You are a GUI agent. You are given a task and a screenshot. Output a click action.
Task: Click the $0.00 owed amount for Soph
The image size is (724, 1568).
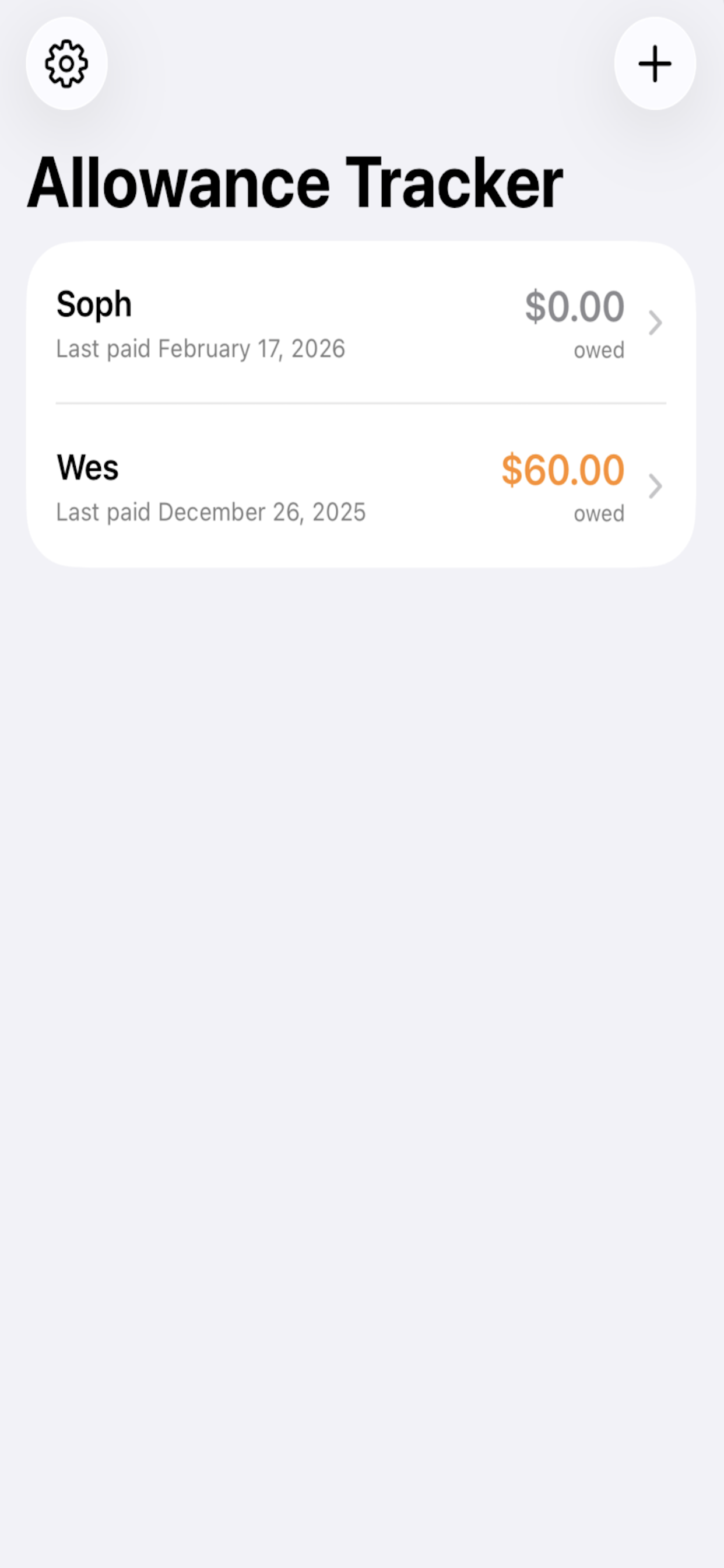(x=574, y=306)
